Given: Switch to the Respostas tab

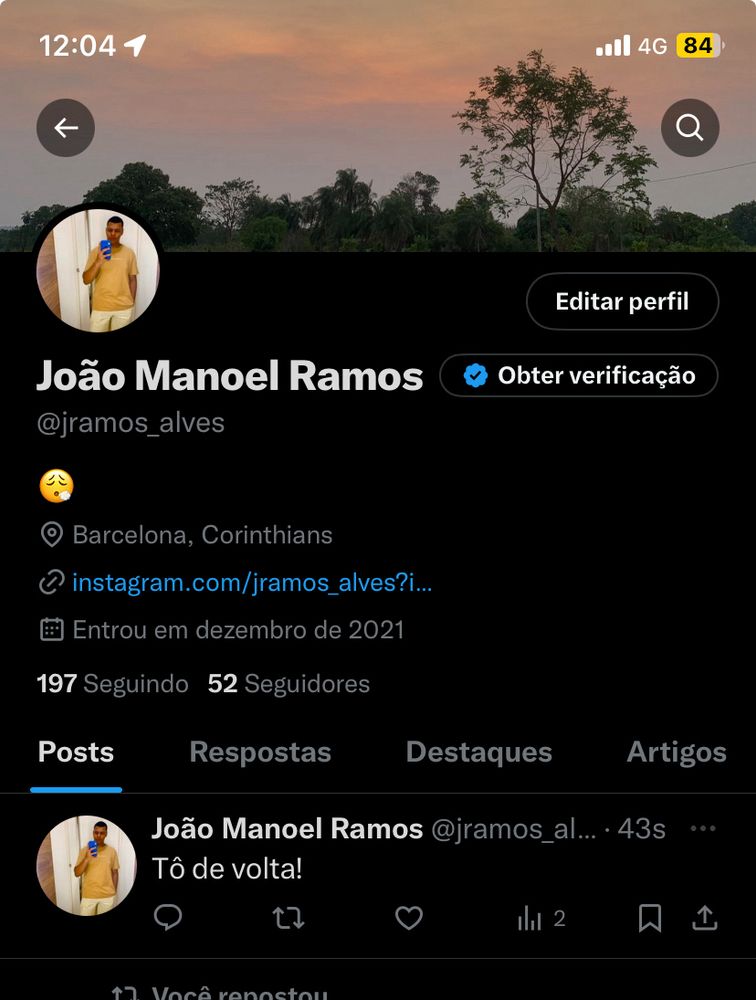Looking at the screenshot, I should coord(260,752).
